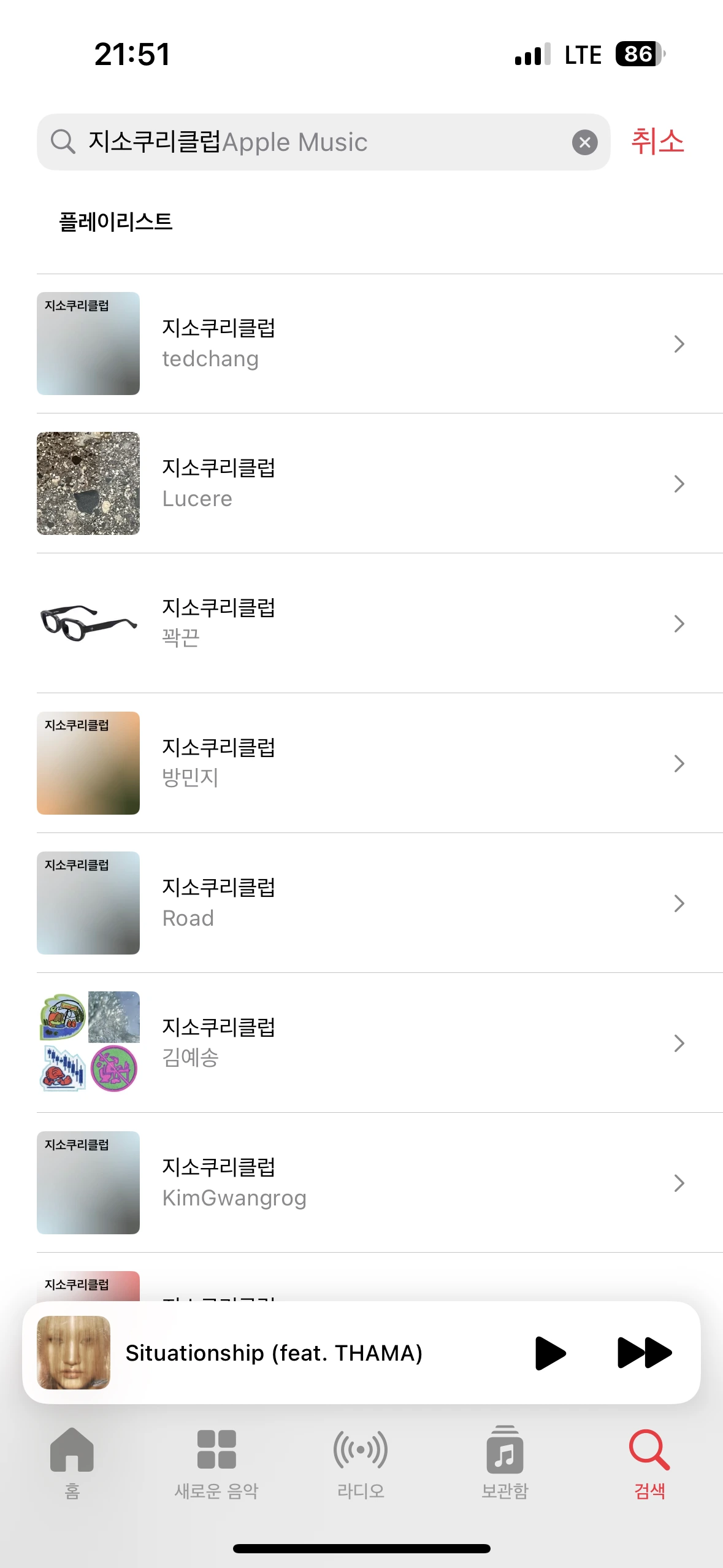Viewport: 723px width, 1568px height.
Task: Switch to the 라디오 tab
Action: [361, 1462]
